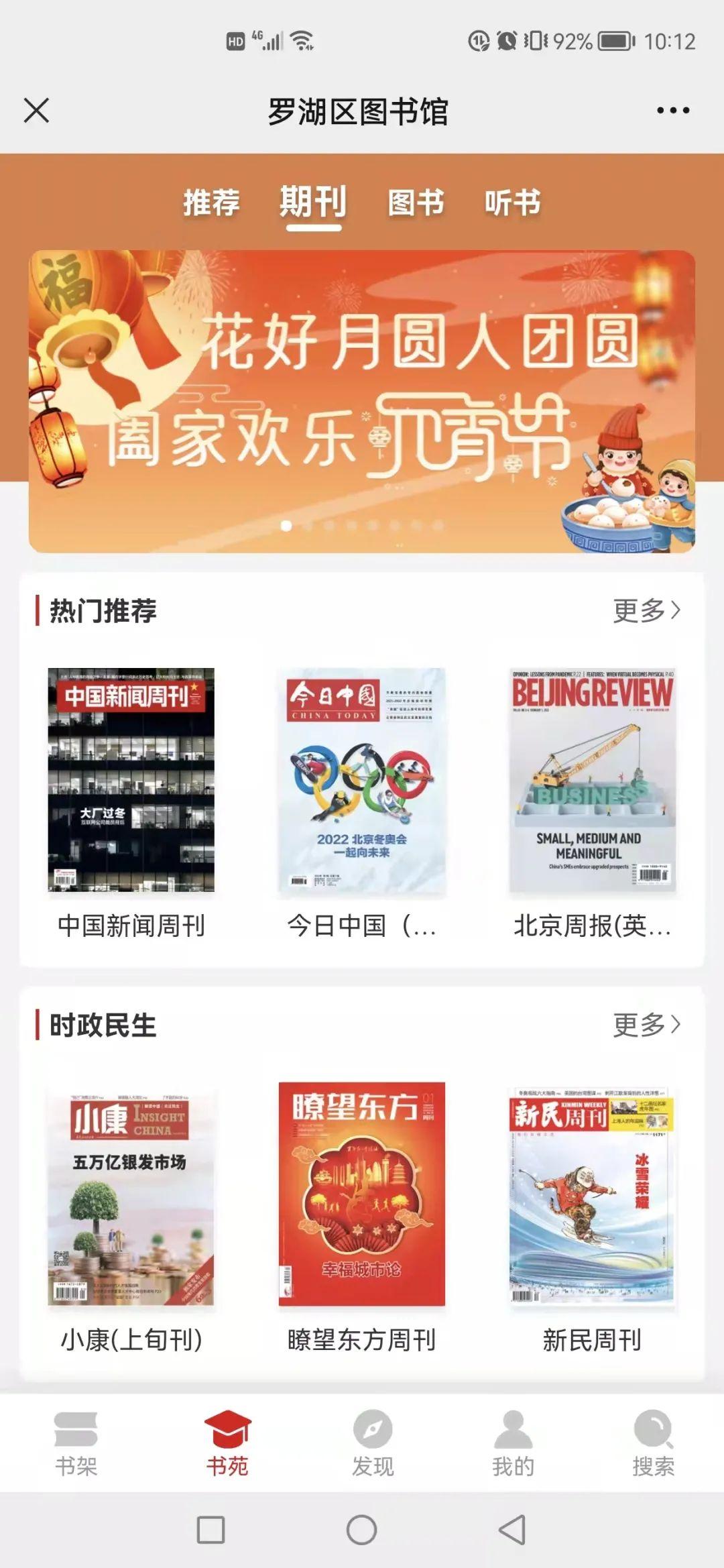Viewport: 724px width, 1568px height.
Task: Open 小康(上旬刊) magazine
Action: [131, 1196]
